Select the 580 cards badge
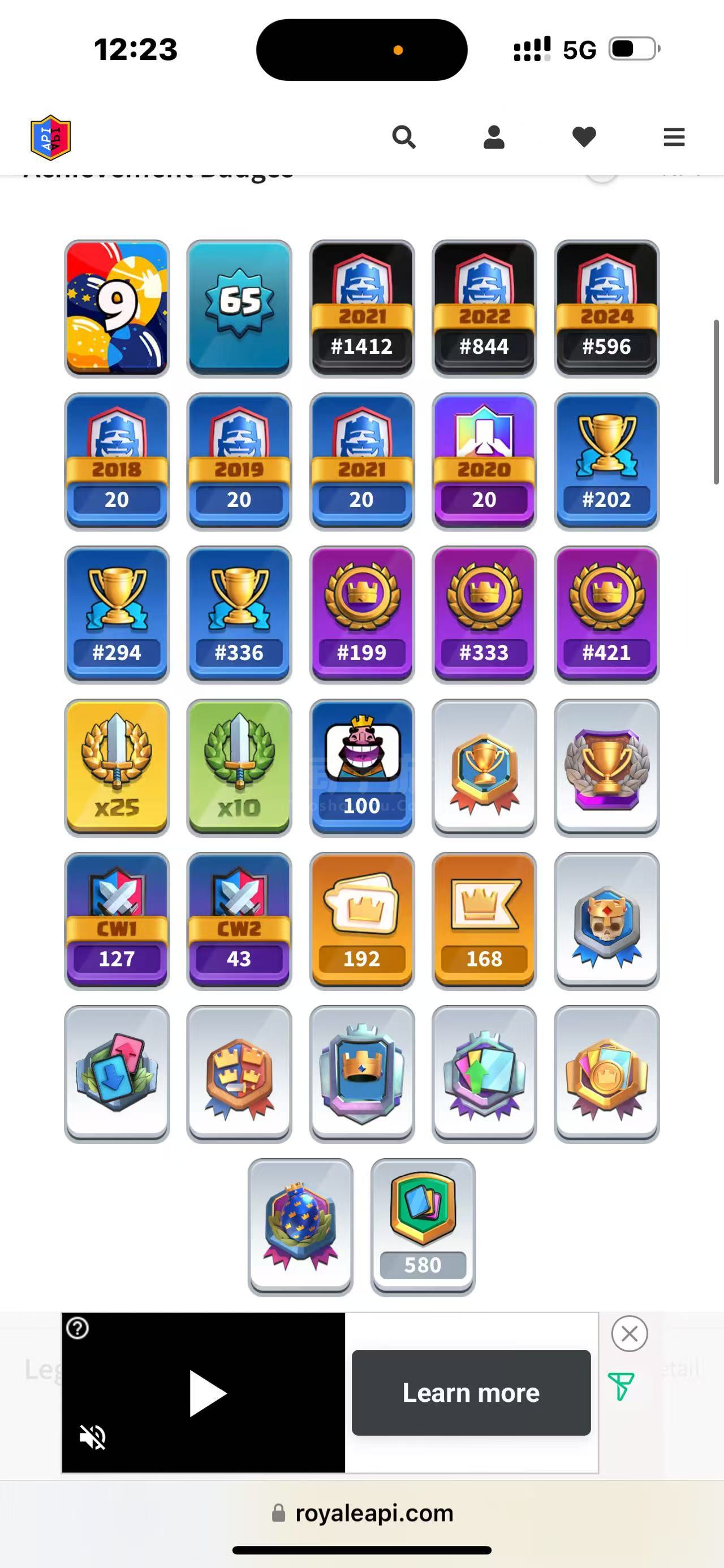Screen dimensions: 724x1568 pos(423,1227)
